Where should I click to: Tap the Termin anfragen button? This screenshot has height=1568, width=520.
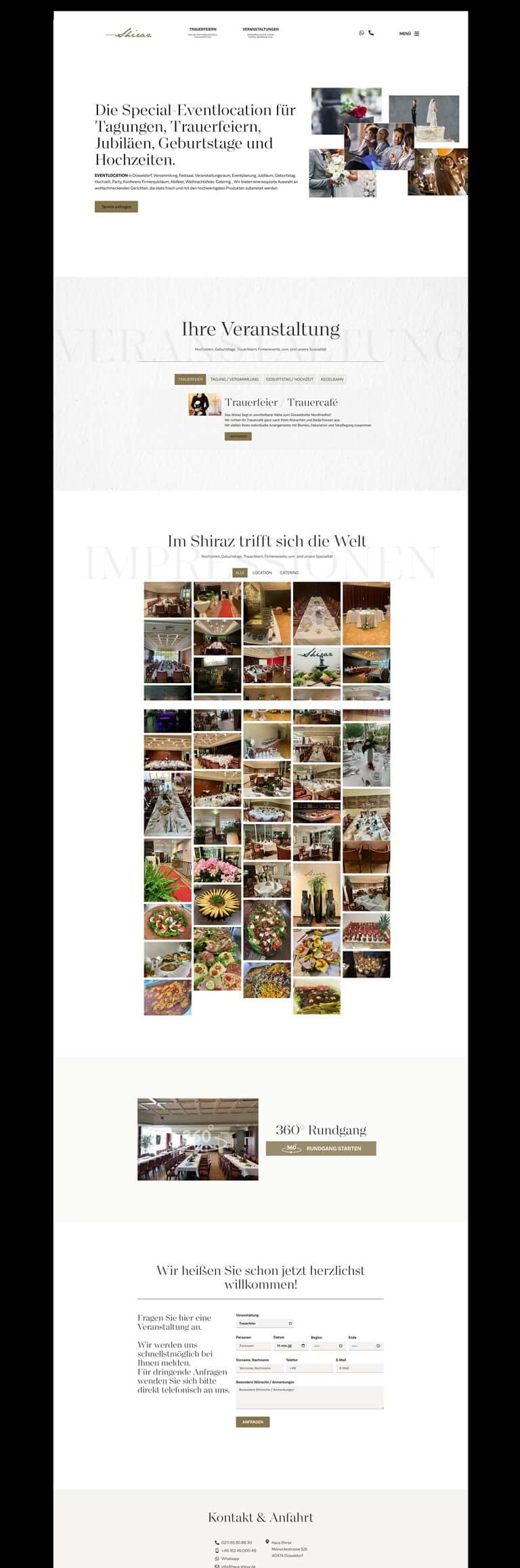116,207
